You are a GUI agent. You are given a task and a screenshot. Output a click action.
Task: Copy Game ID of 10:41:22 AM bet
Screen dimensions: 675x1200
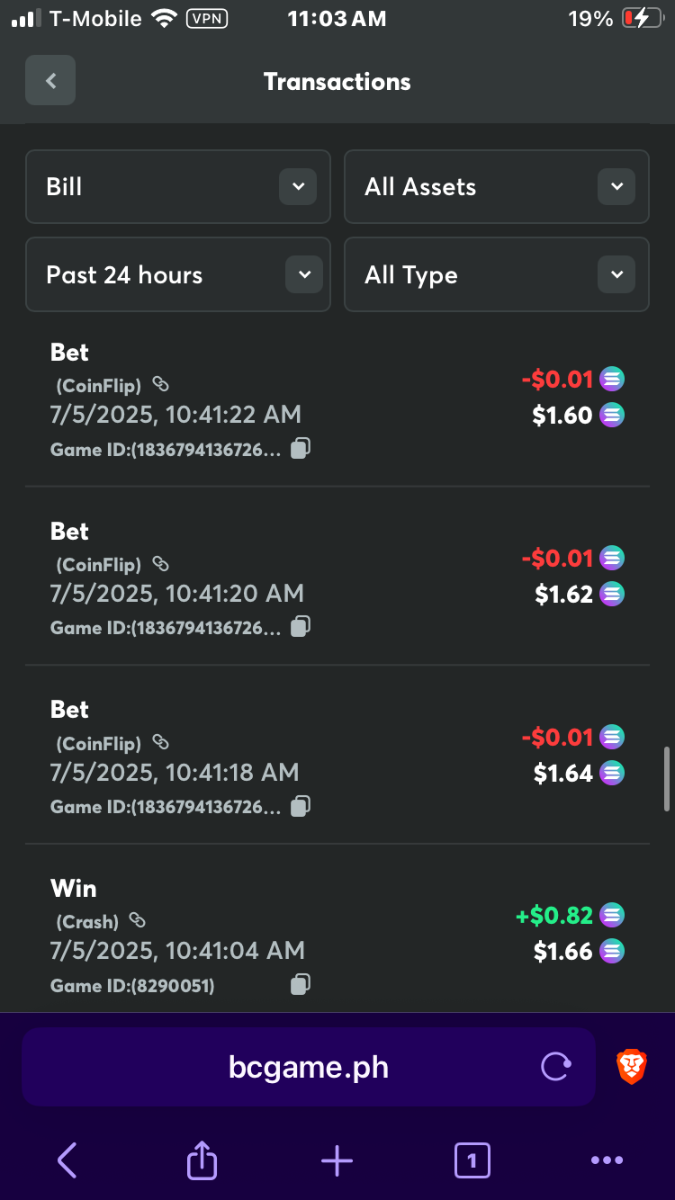[300, 449]
